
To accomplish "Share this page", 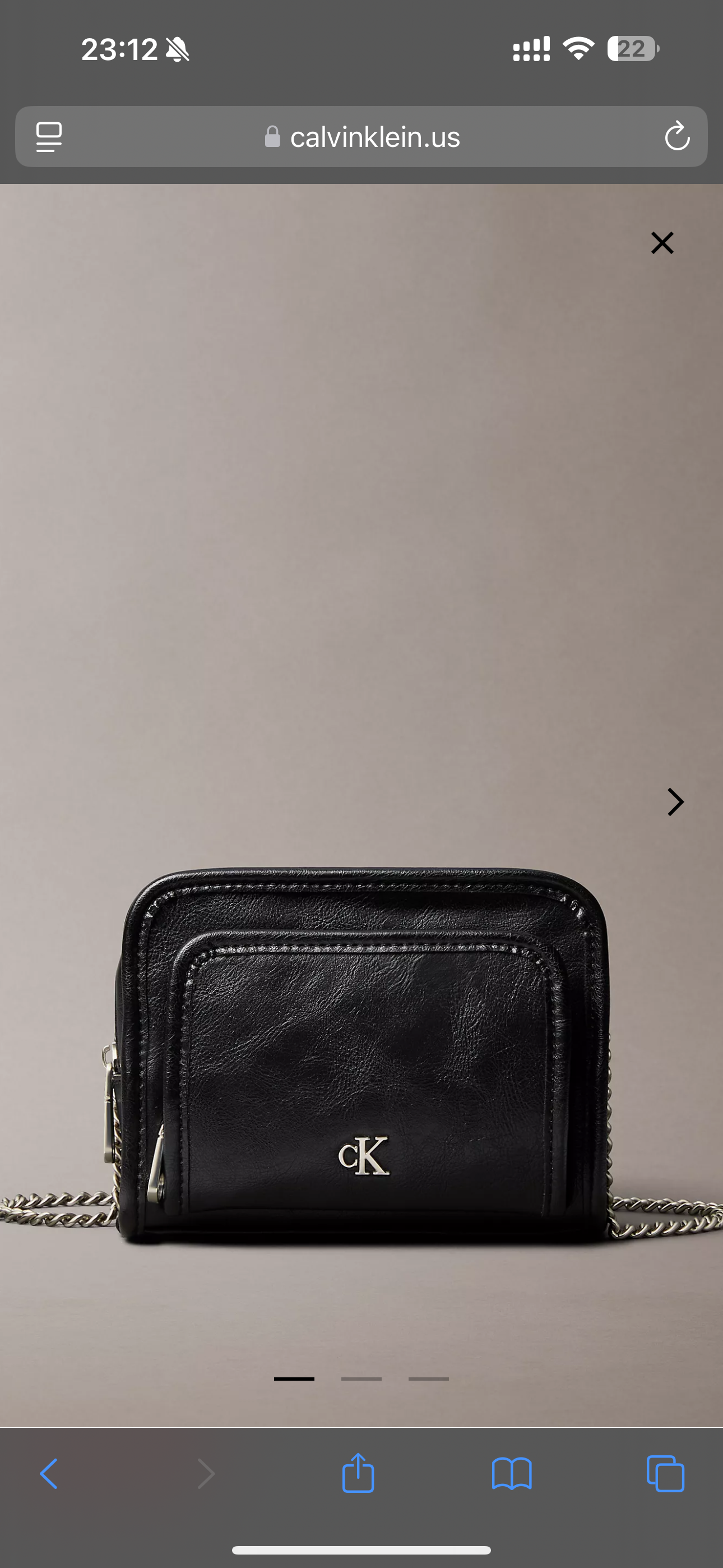I will 358,1473.
